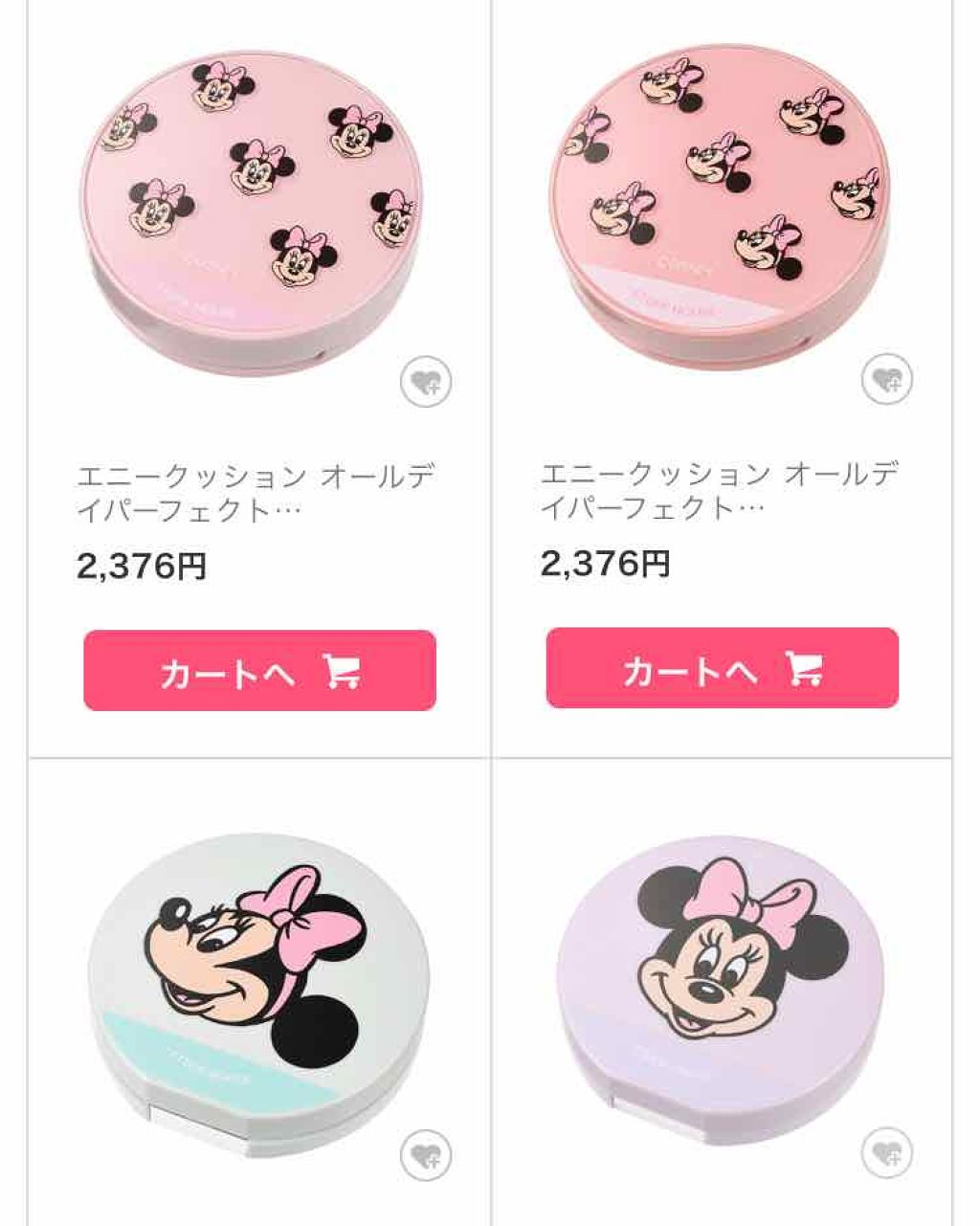Open the coral pink Minnie cushion product
The image size is (980, 1226).
720,490
